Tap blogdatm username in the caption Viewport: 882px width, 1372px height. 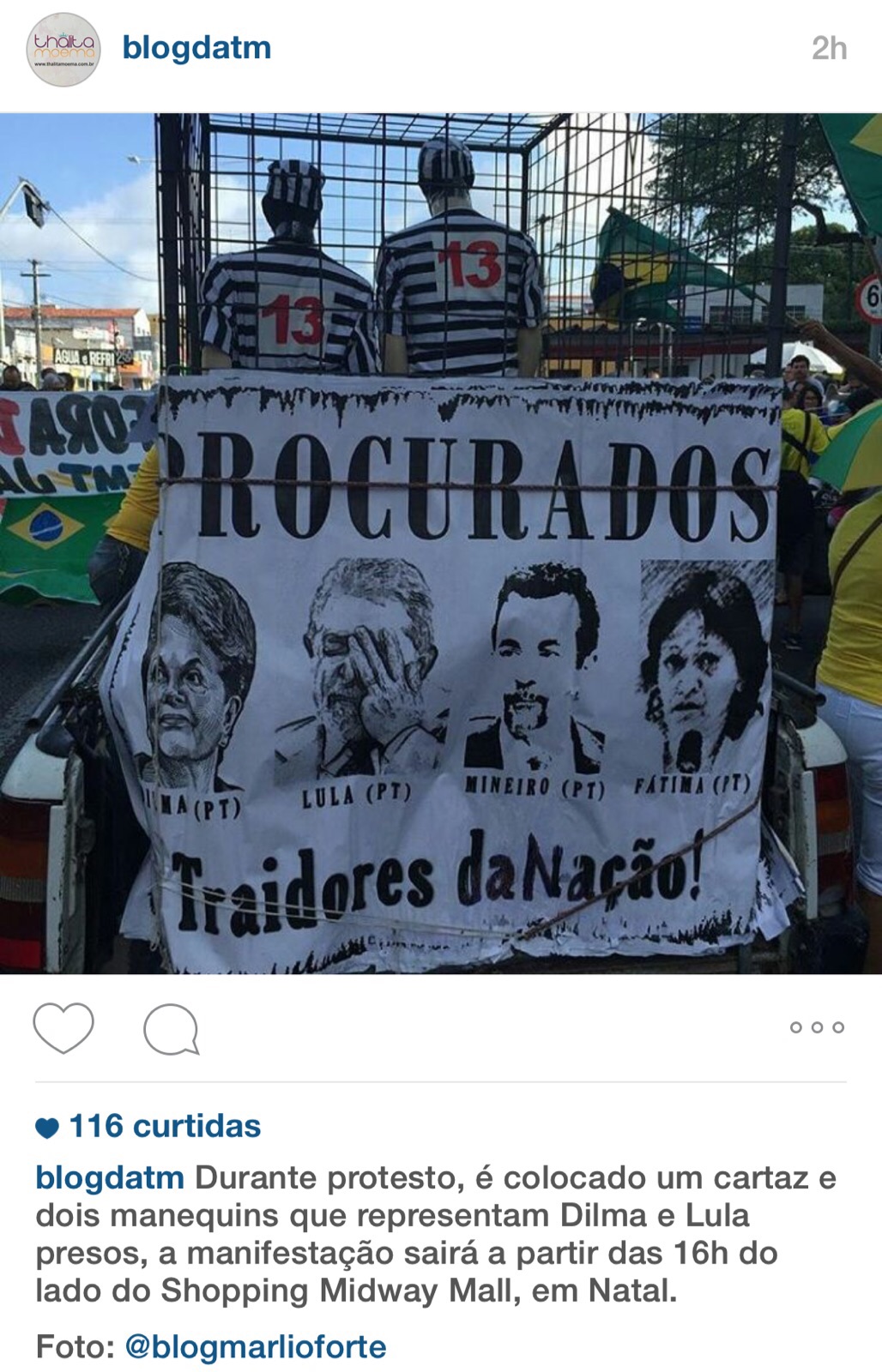110,1177
